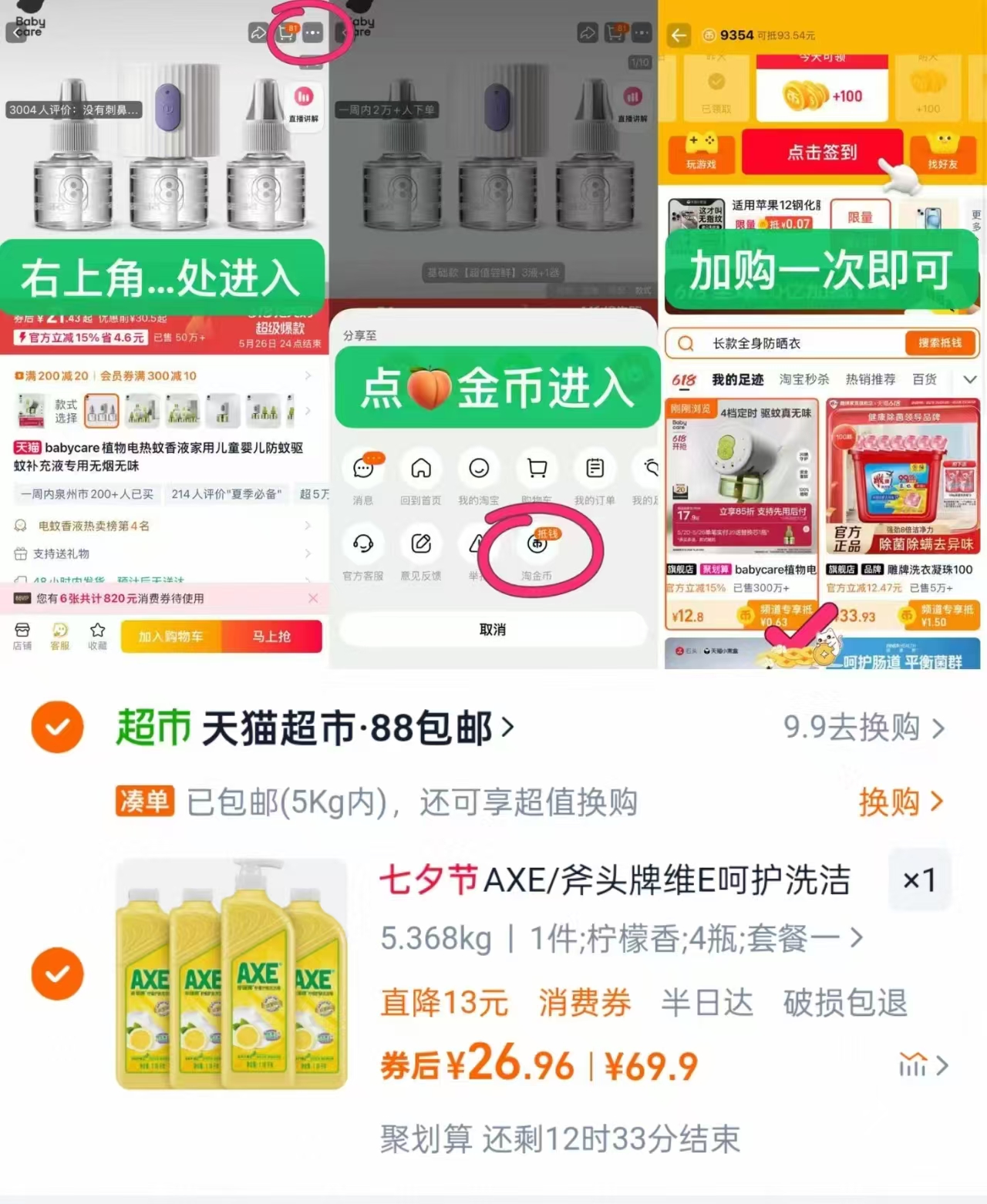Toggle the 天猫超市·88包邮 group checkbox
The image size is (987, 1204).
[x=57, y=727]
